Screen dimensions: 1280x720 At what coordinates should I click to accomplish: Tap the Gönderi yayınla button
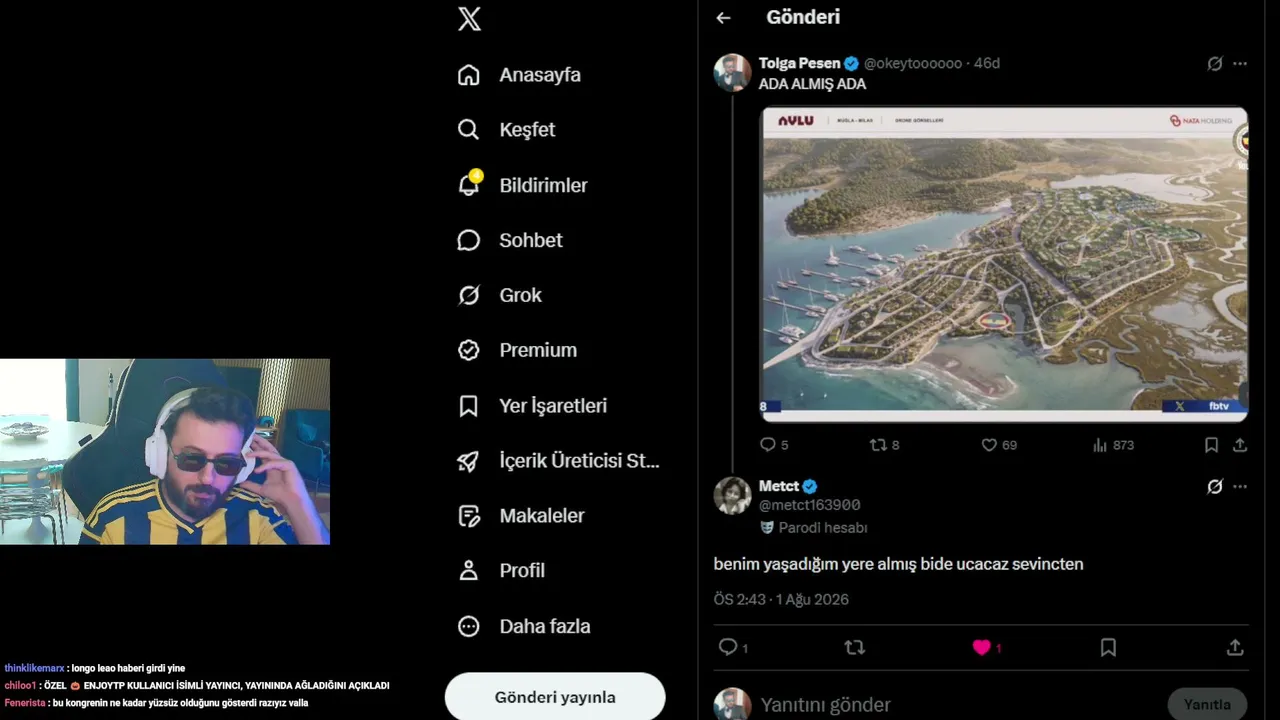coord(555,697)
